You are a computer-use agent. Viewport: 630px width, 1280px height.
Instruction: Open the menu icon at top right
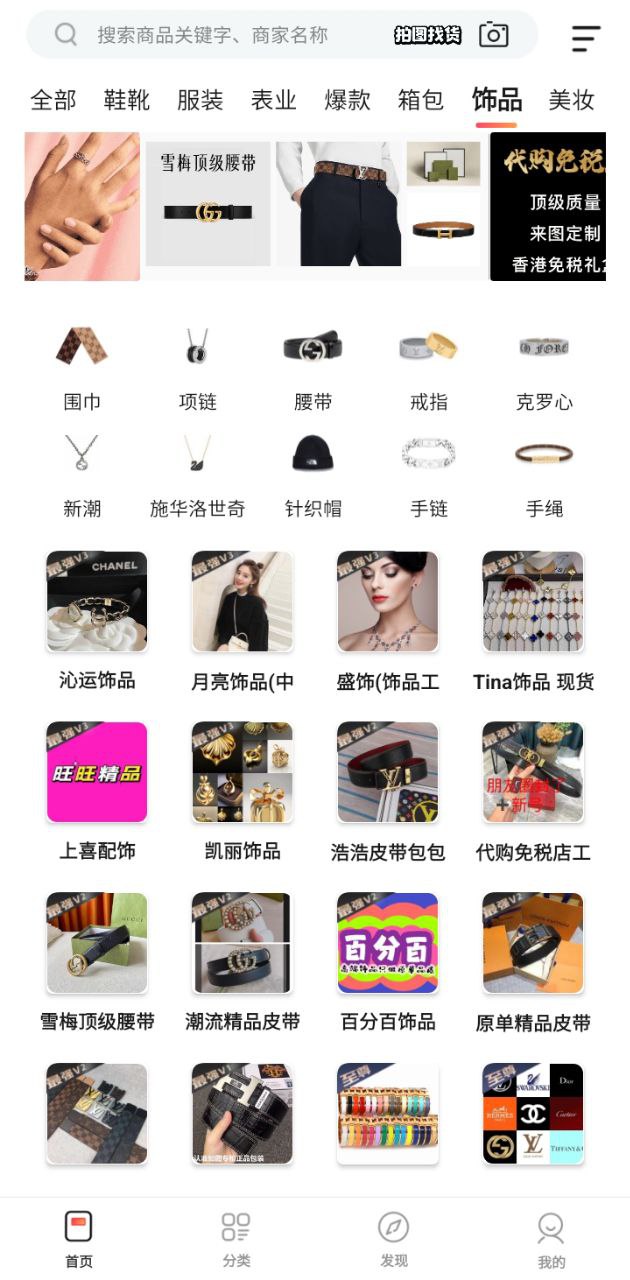click(586, 38)
